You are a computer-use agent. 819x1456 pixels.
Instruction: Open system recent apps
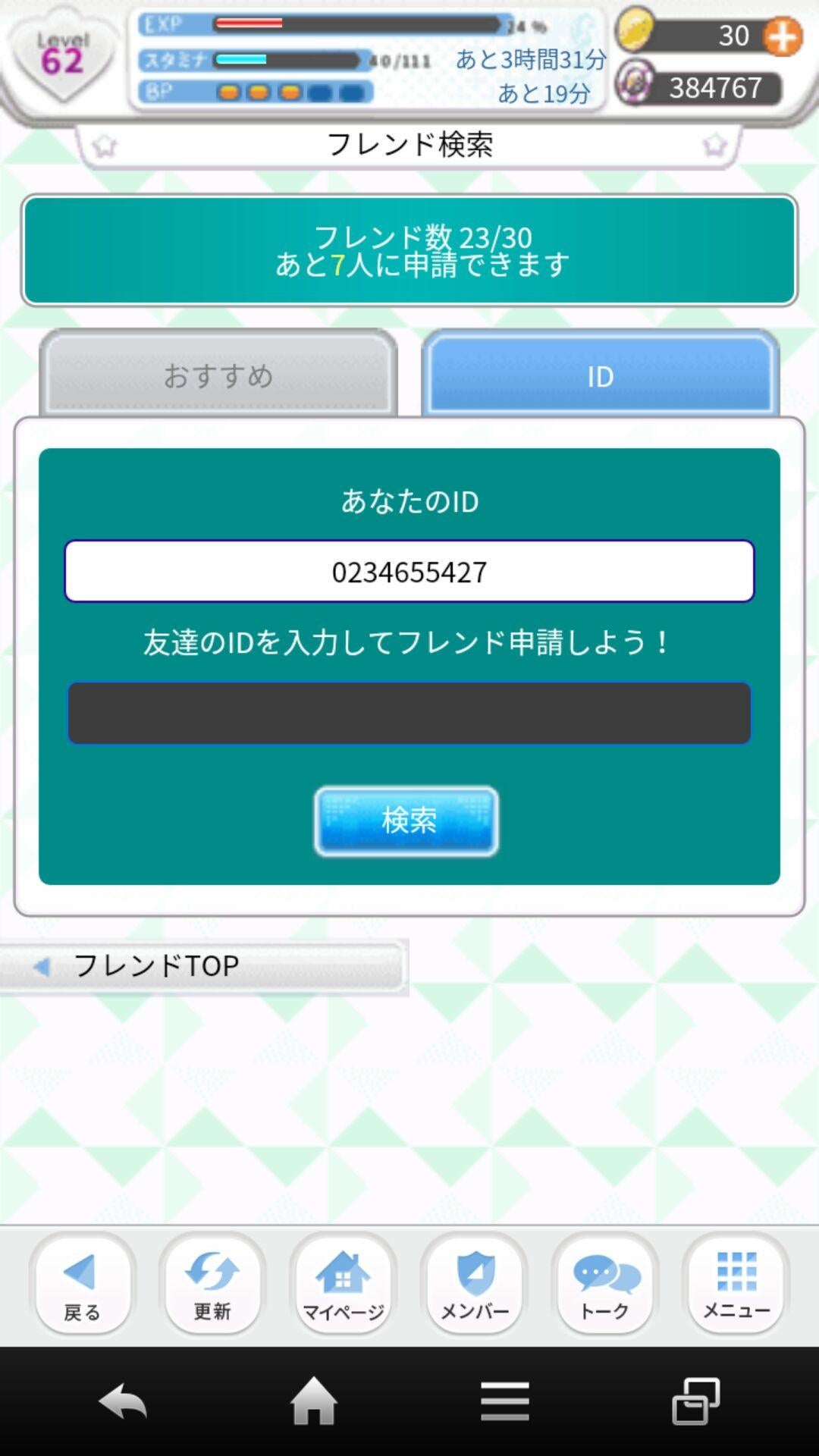tap(695, 1401)
